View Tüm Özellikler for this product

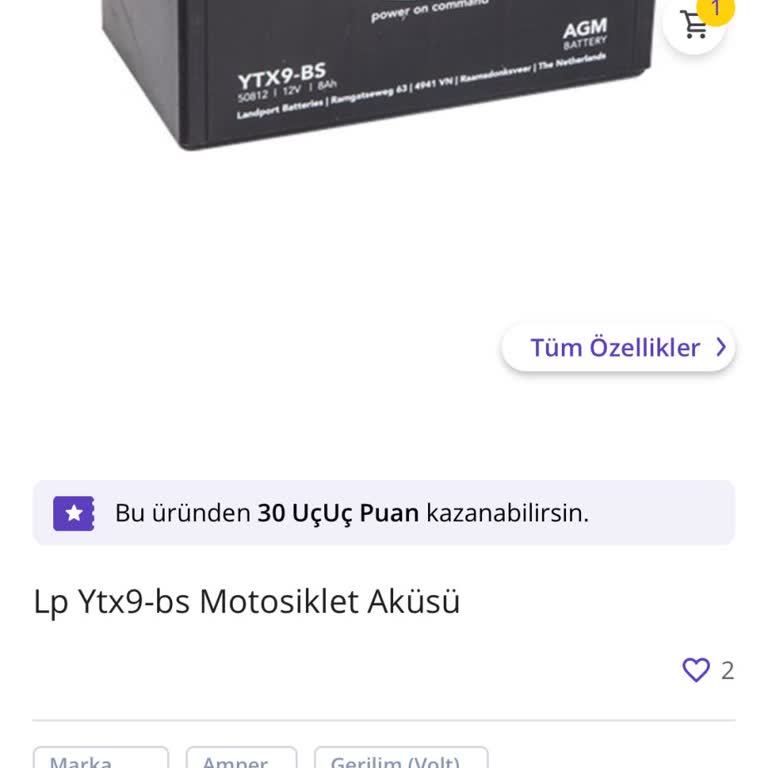[x=618, y=347]
